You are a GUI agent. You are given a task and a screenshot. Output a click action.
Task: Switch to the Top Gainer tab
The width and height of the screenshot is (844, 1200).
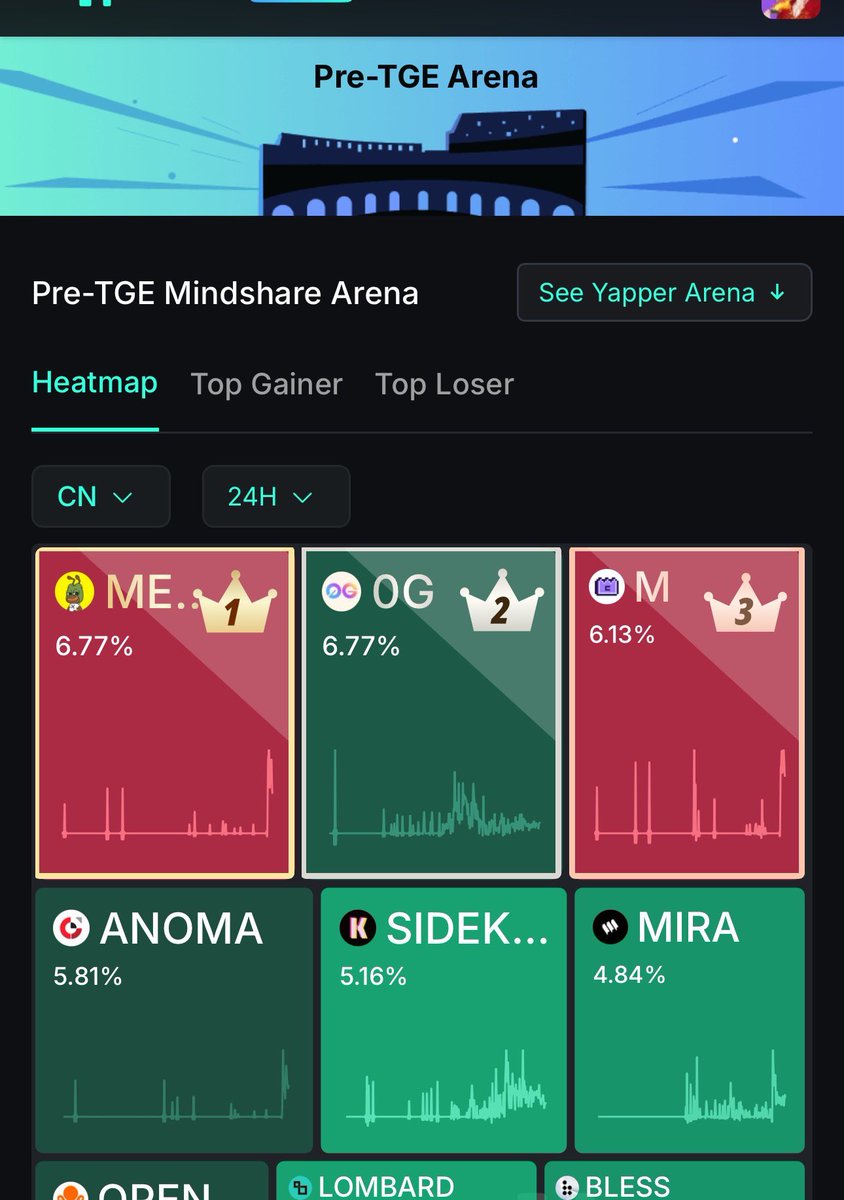click(x=266, y=384)
